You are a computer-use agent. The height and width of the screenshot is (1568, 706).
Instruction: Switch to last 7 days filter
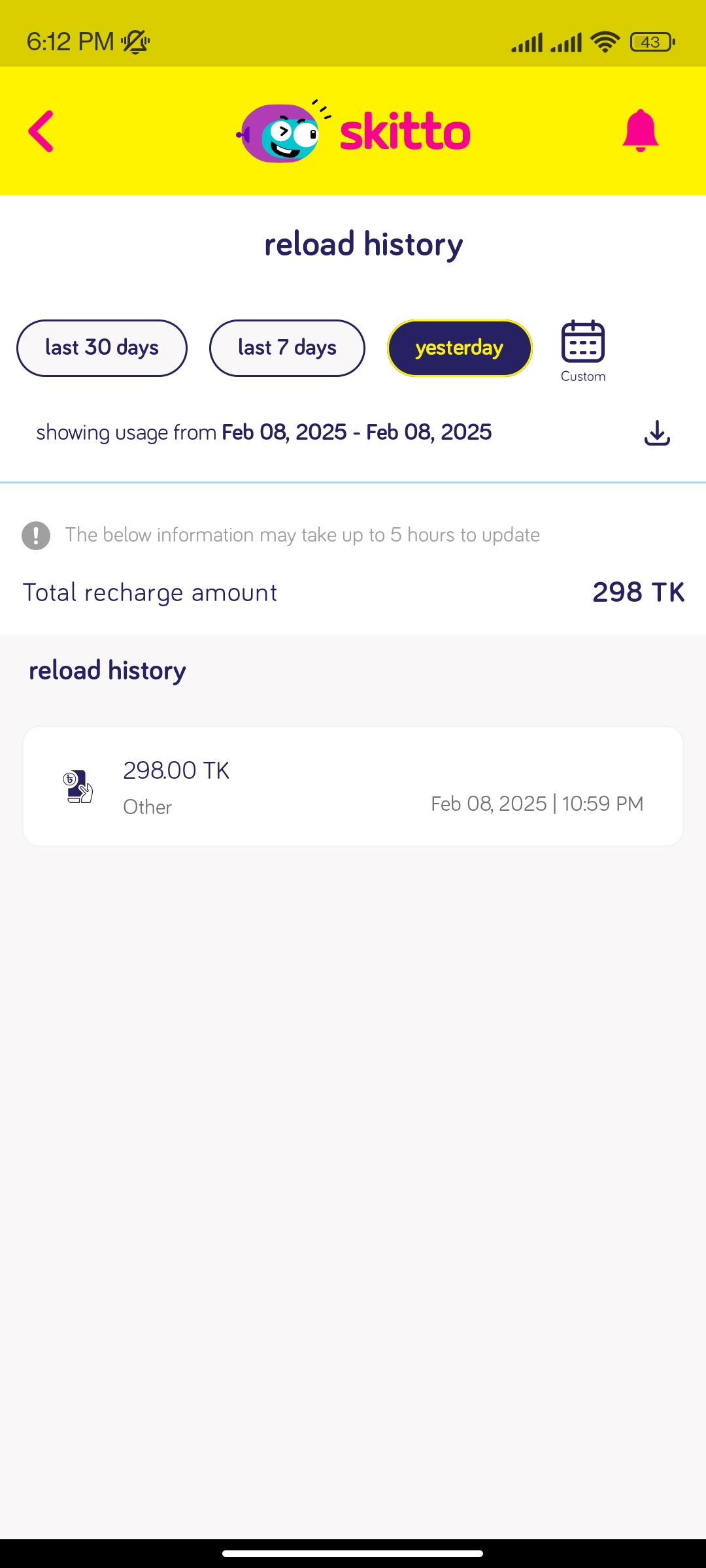(287, 348)
